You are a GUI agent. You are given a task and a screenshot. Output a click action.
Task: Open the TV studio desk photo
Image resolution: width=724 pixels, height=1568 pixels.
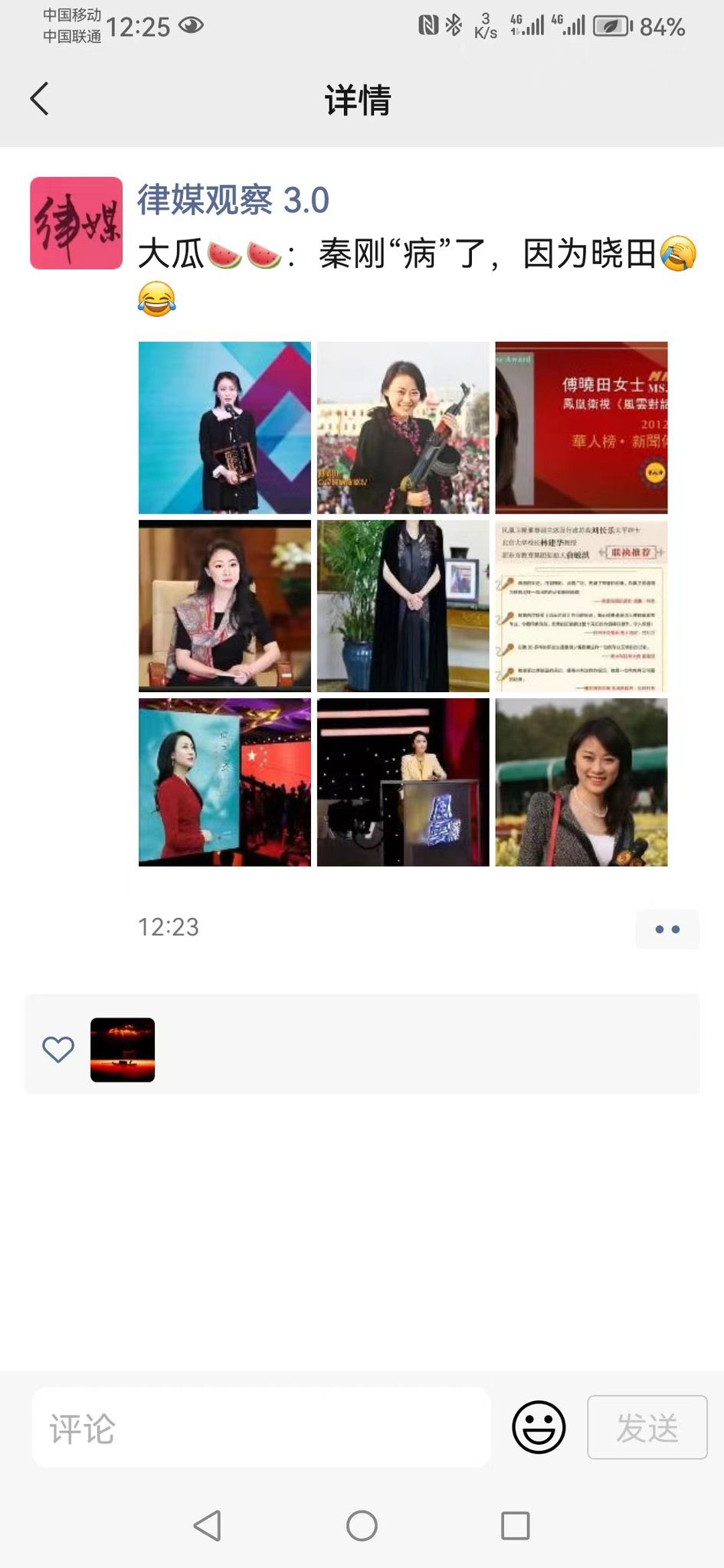(x=403, y=782)
